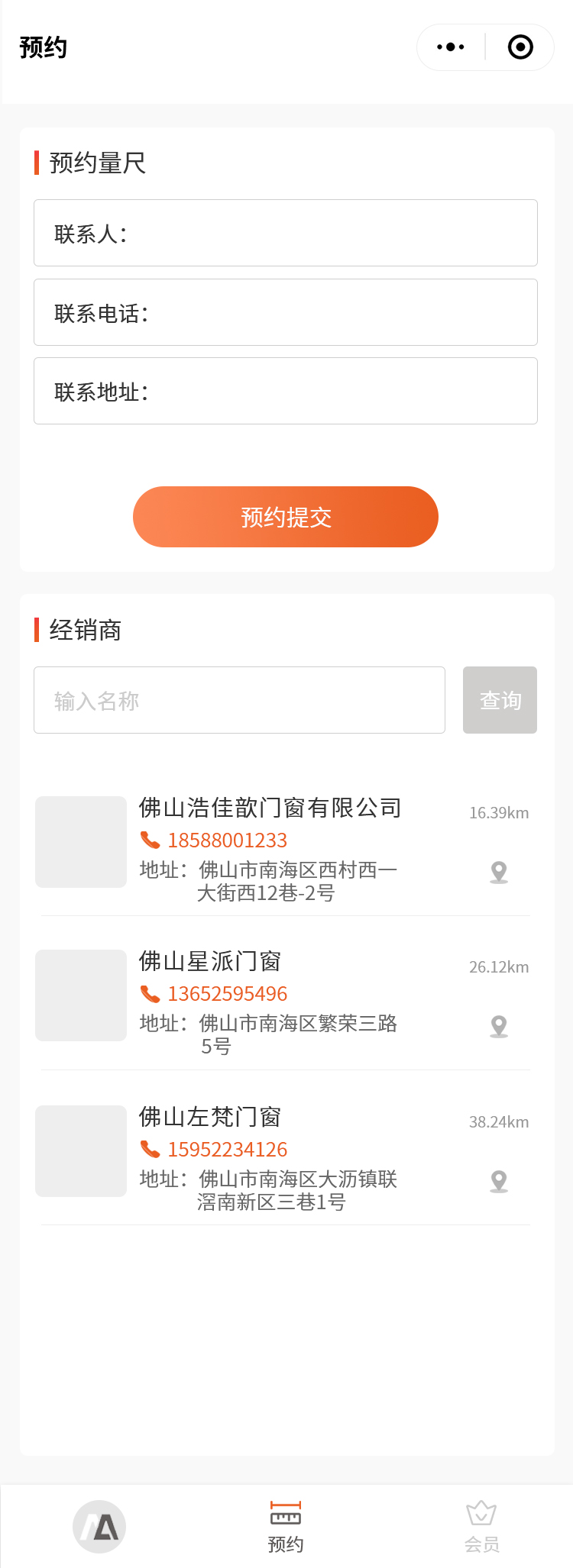The width and height of the screenshot is (573, 1568).
Task: Call 佛山左梵门窗 at 15952234126
Action: click(x=227, y=1150)
